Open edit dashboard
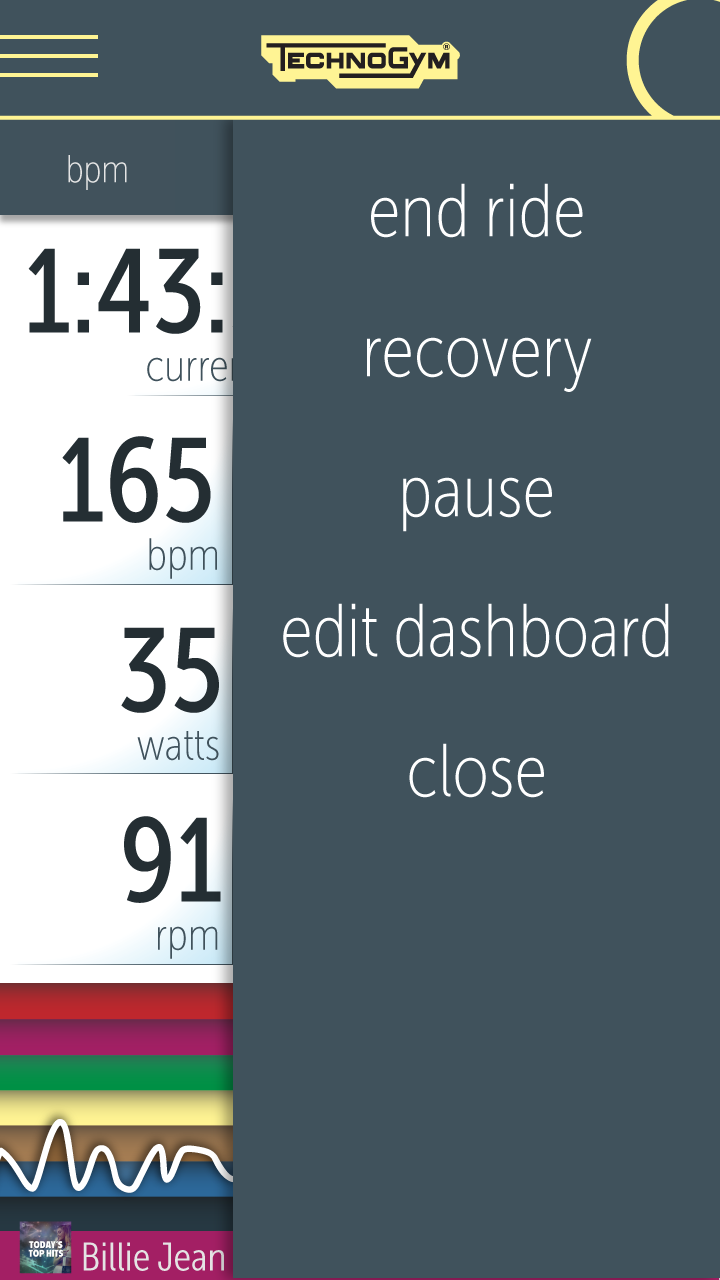This screenshot has width=720, height=1280. (x=476, y=632)
